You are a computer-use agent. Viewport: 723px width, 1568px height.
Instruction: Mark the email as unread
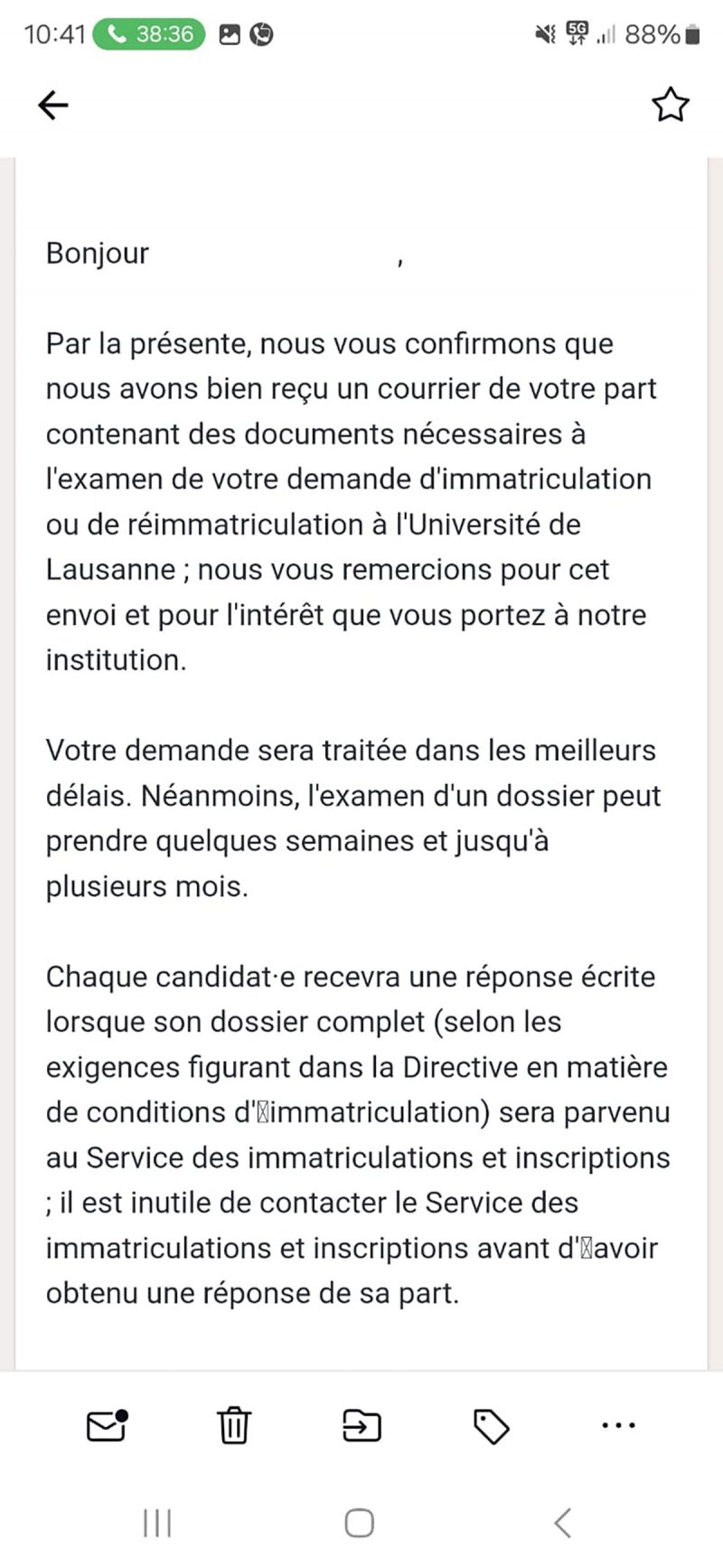point(107,1425)
